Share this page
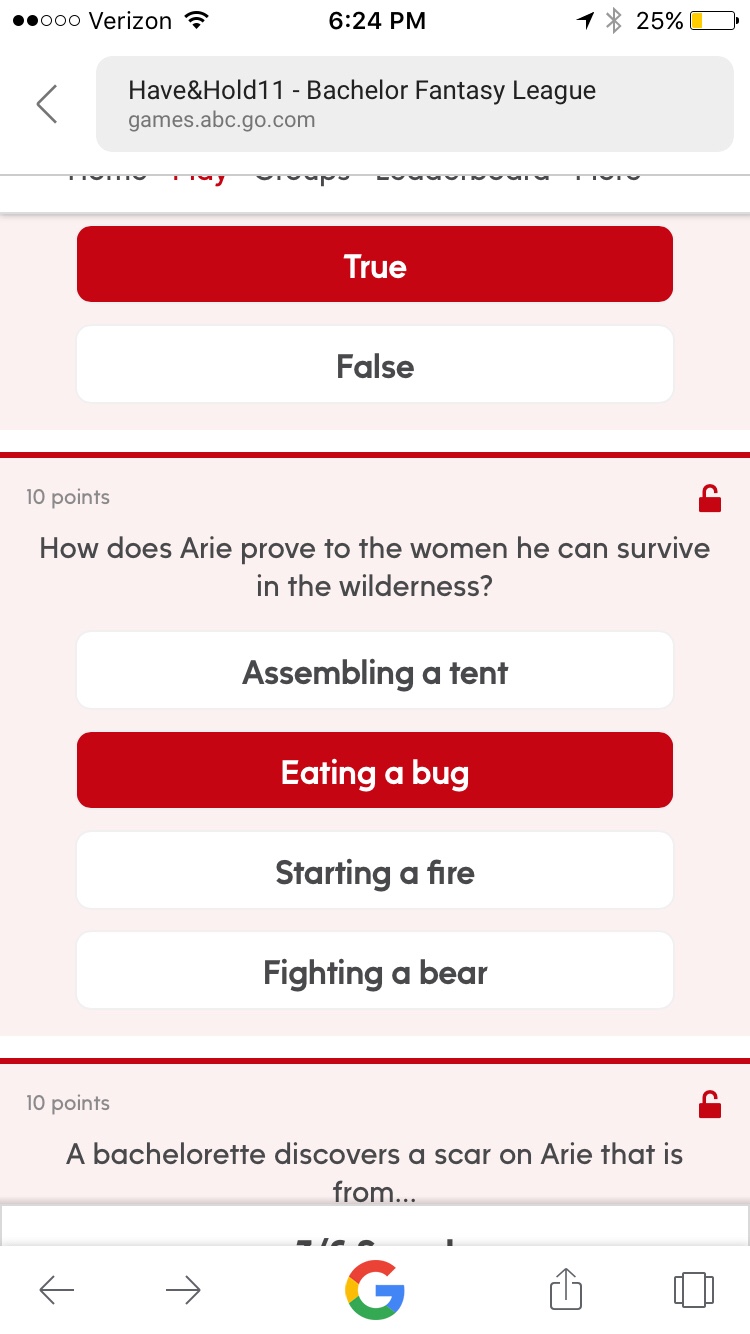 [565, 1288]
